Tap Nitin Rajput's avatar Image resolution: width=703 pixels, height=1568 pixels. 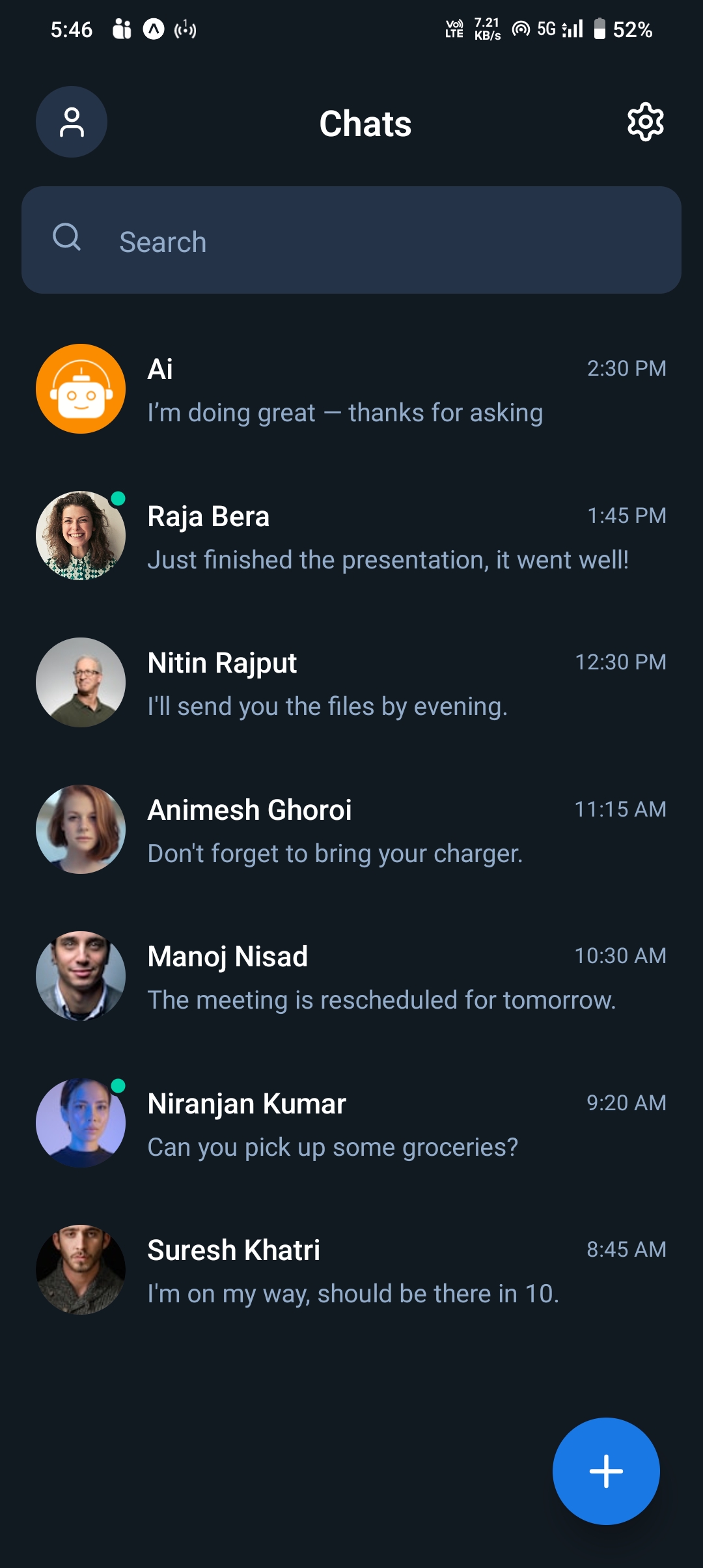[80, 681]
